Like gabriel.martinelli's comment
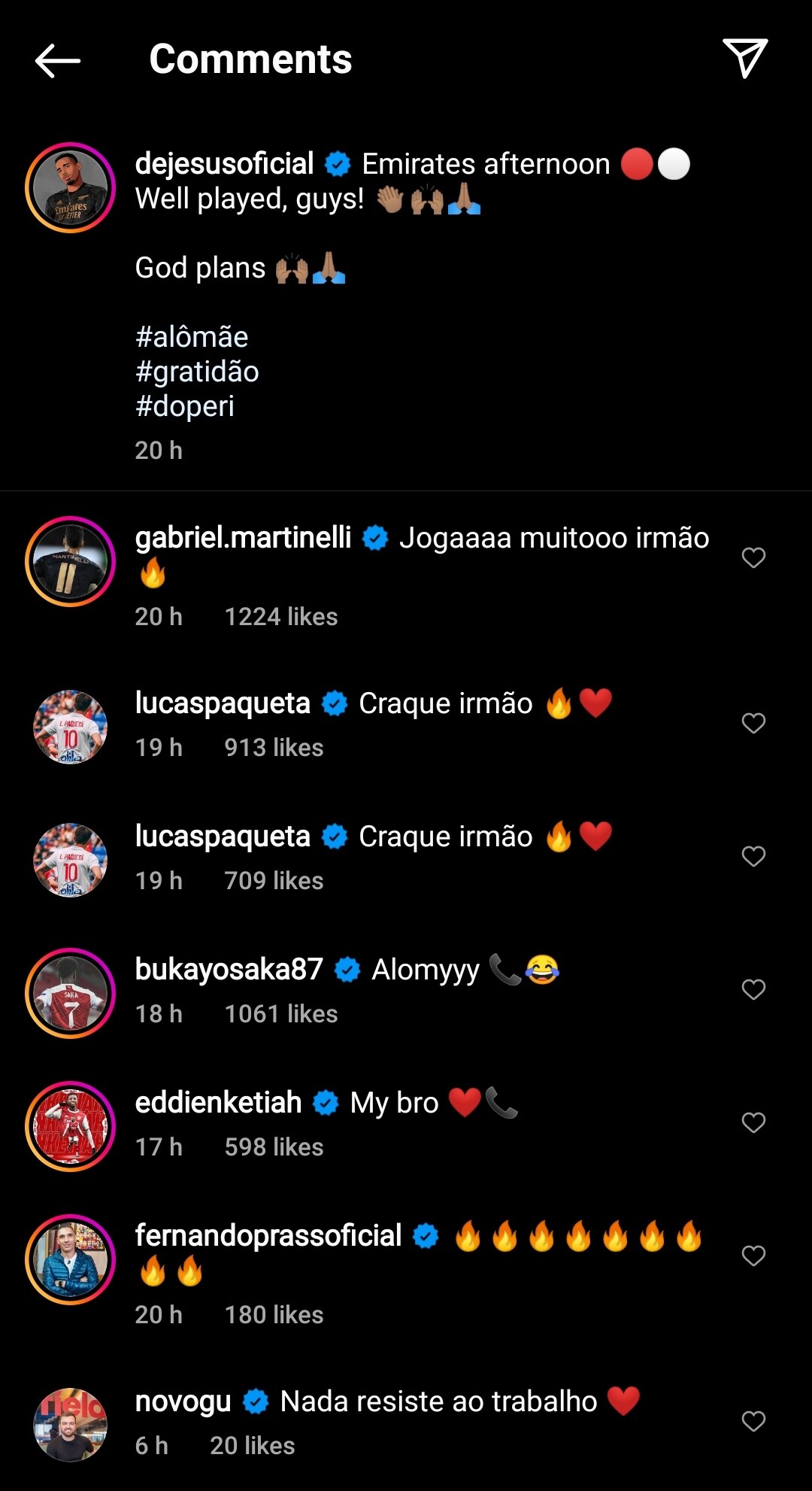 pos(753,557)
